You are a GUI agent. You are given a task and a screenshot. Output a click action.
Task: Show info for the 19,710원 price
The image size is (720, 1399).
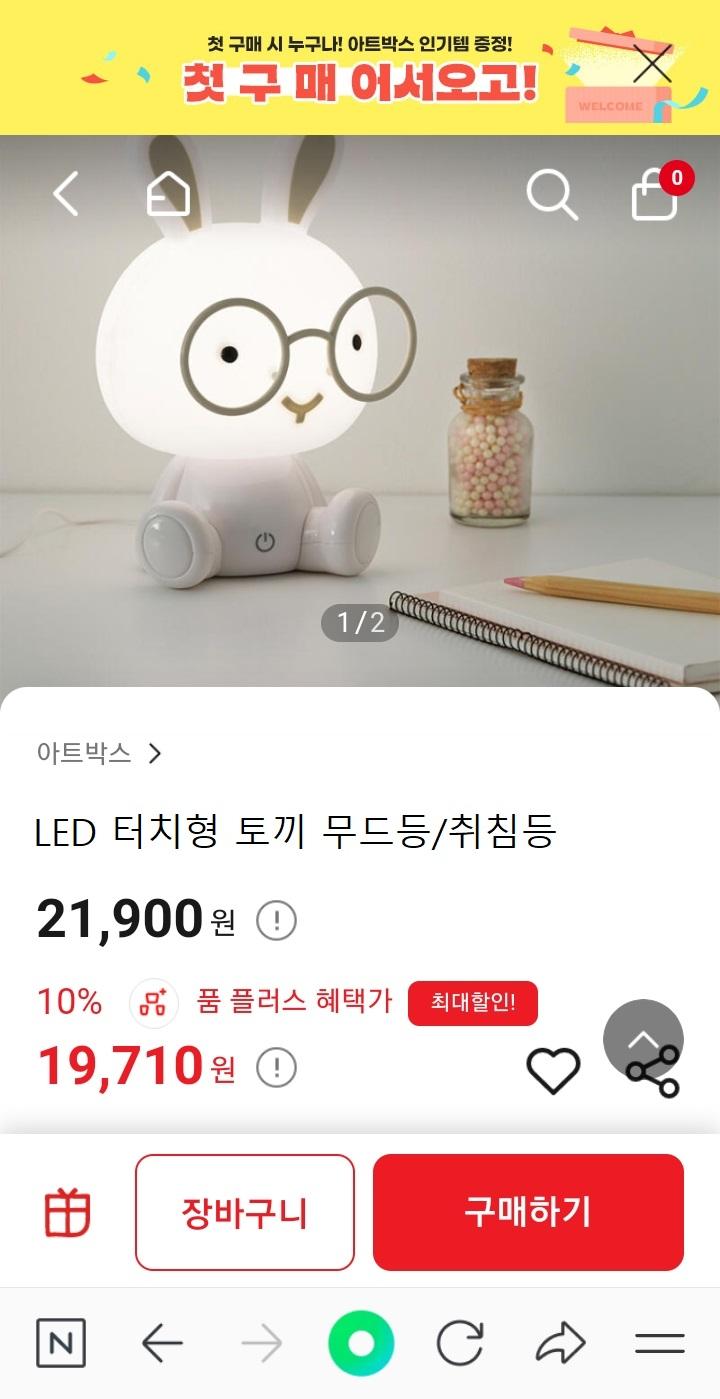point(276,1068)
